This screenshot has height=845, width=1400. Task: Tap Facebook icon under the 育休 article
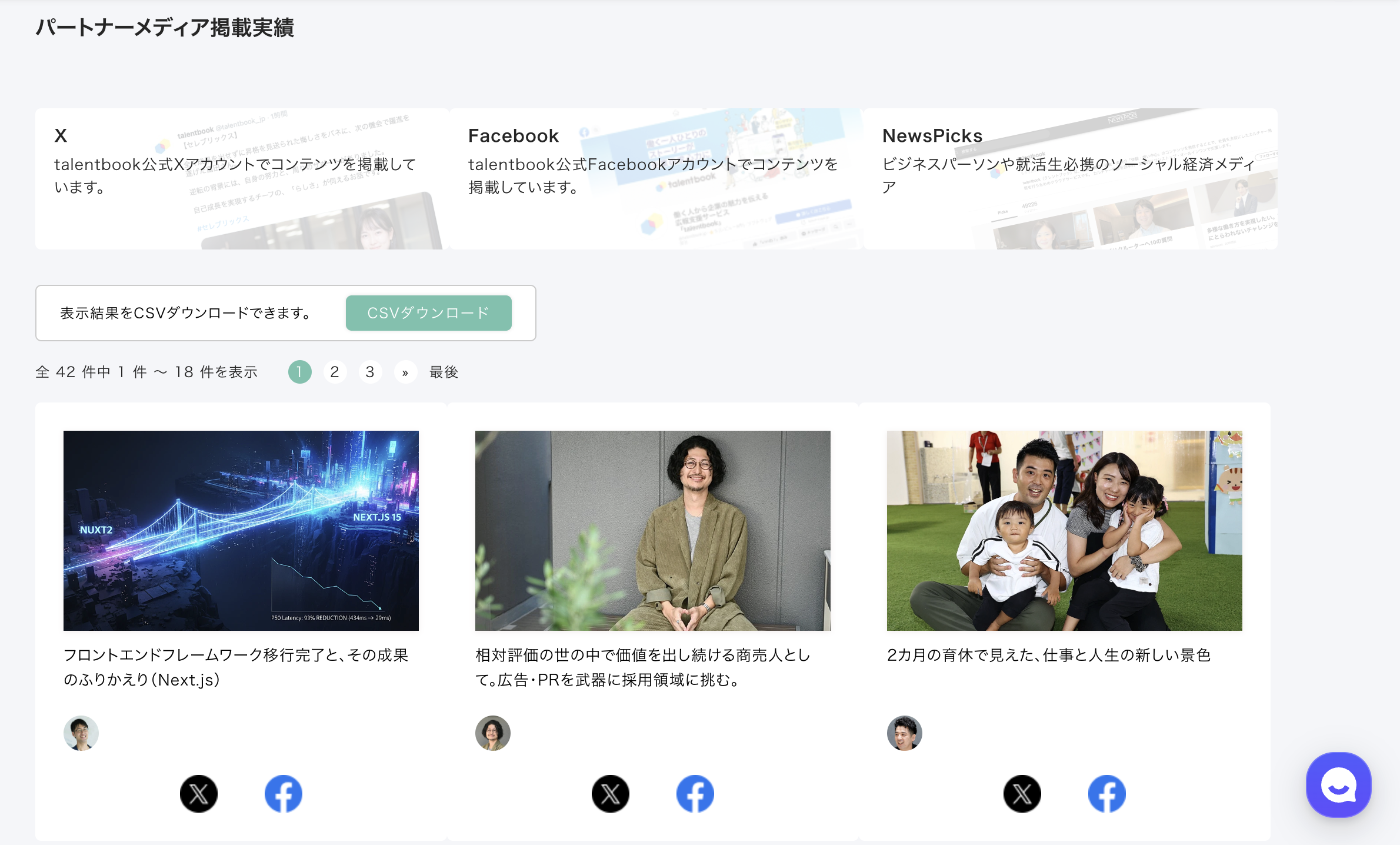click(x=1107, y=794)
